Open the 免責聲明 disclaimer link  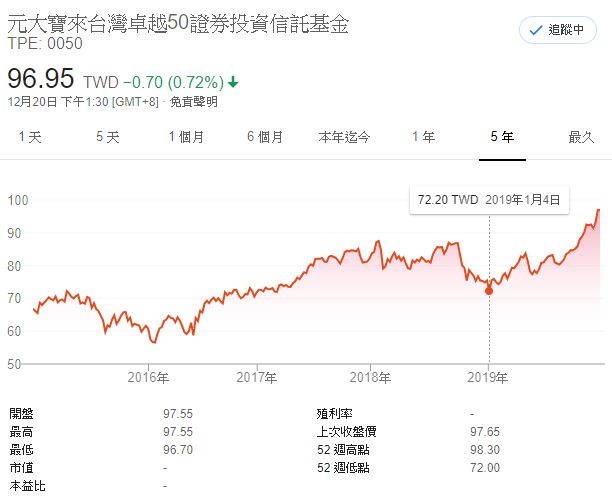point(193,102)
